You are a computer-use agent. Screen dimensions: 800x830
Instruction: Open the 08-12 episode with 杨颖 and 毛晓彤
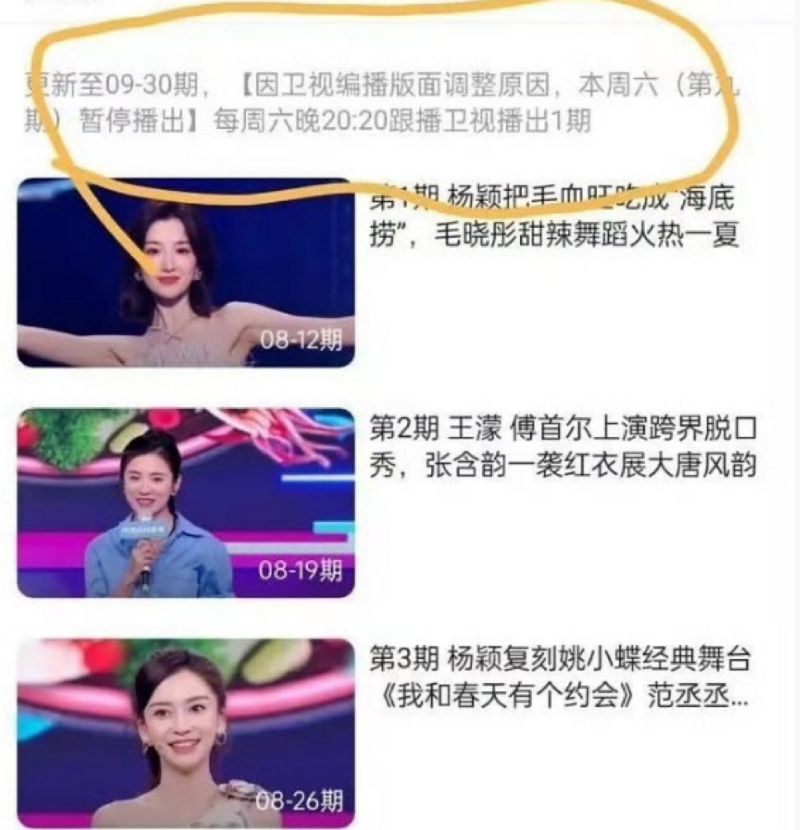(186, 272)
